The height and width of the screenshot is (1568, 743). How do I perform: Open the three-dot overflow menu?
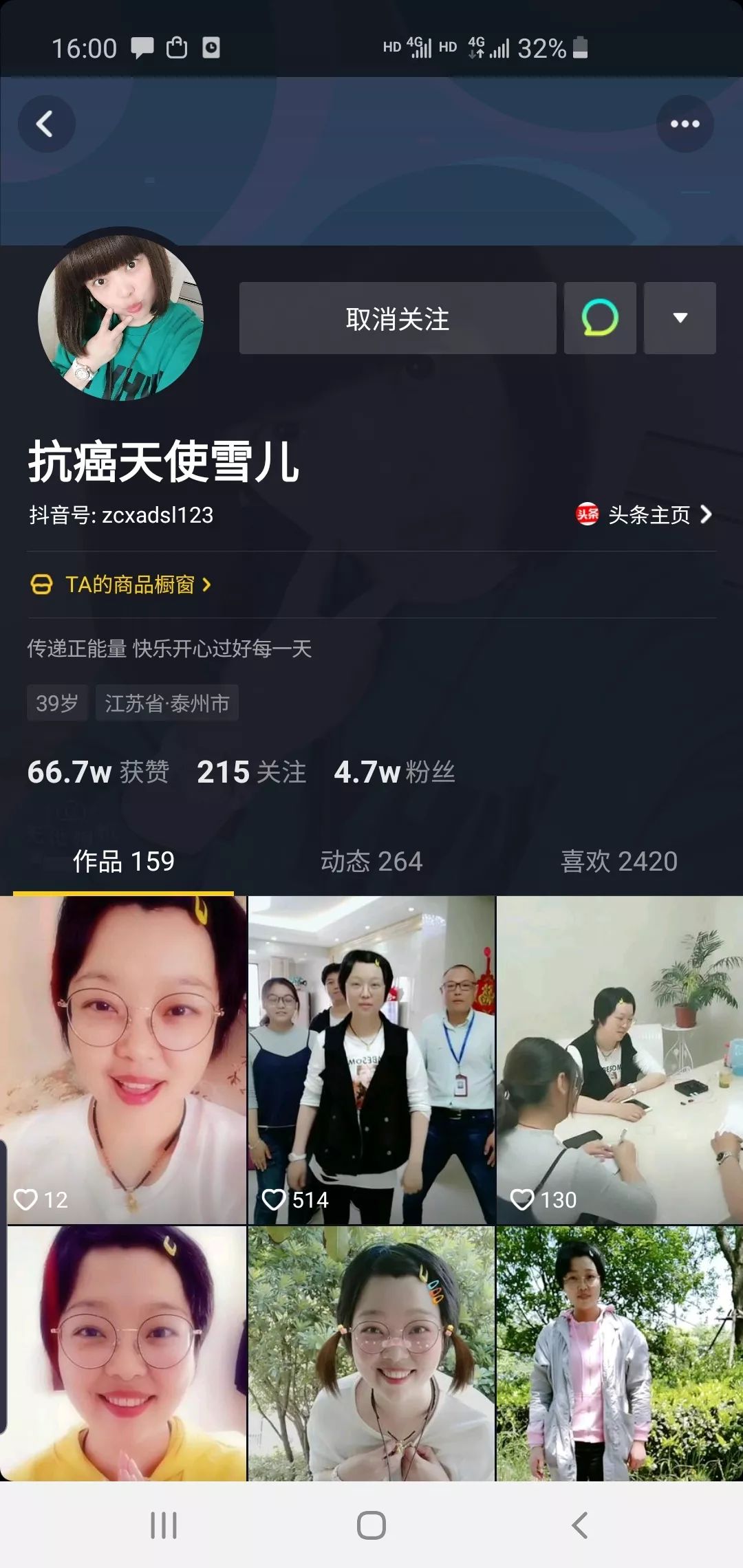(685, 124)
